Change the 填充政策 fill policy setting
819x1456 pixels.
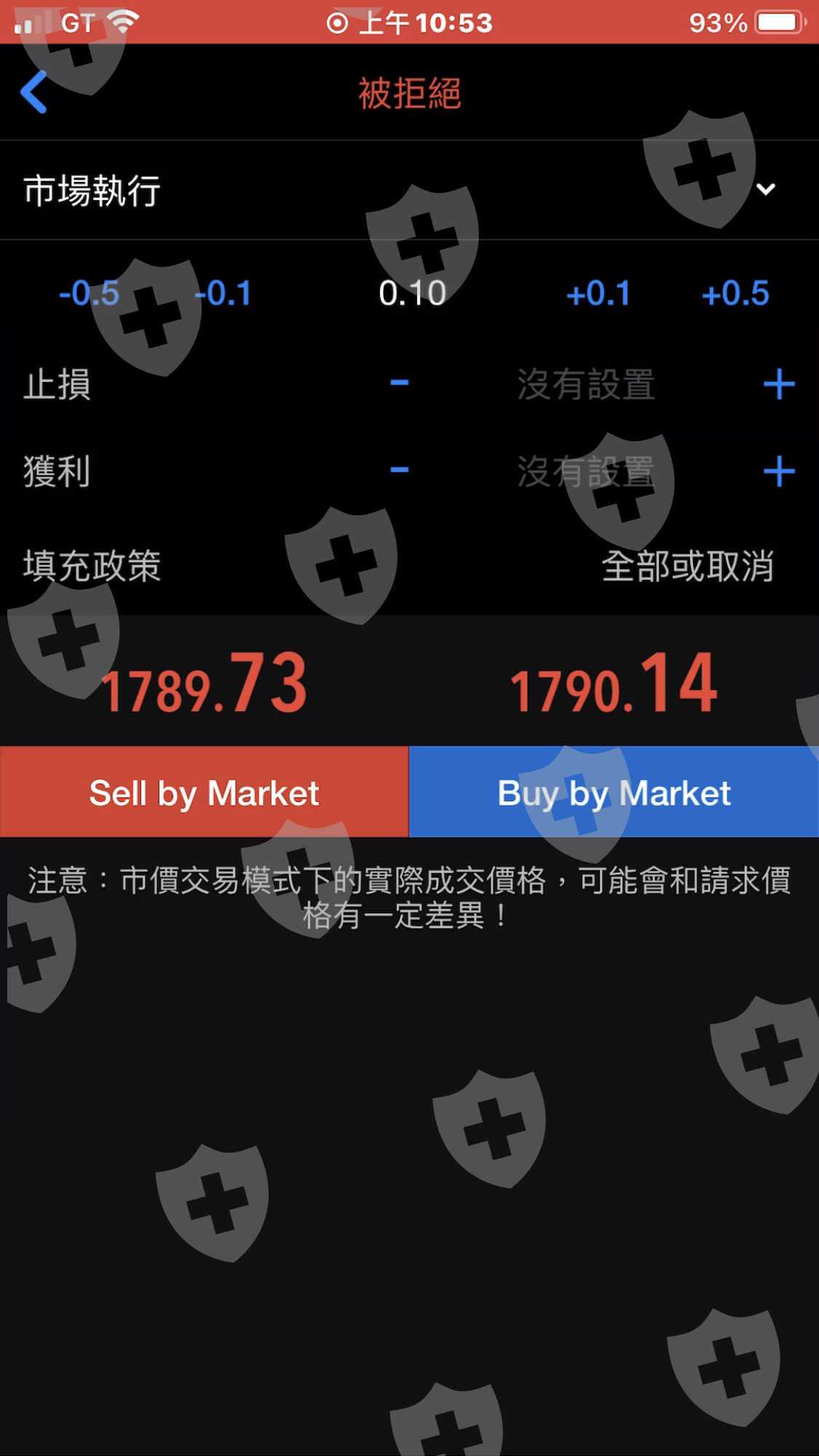point(409,565)
